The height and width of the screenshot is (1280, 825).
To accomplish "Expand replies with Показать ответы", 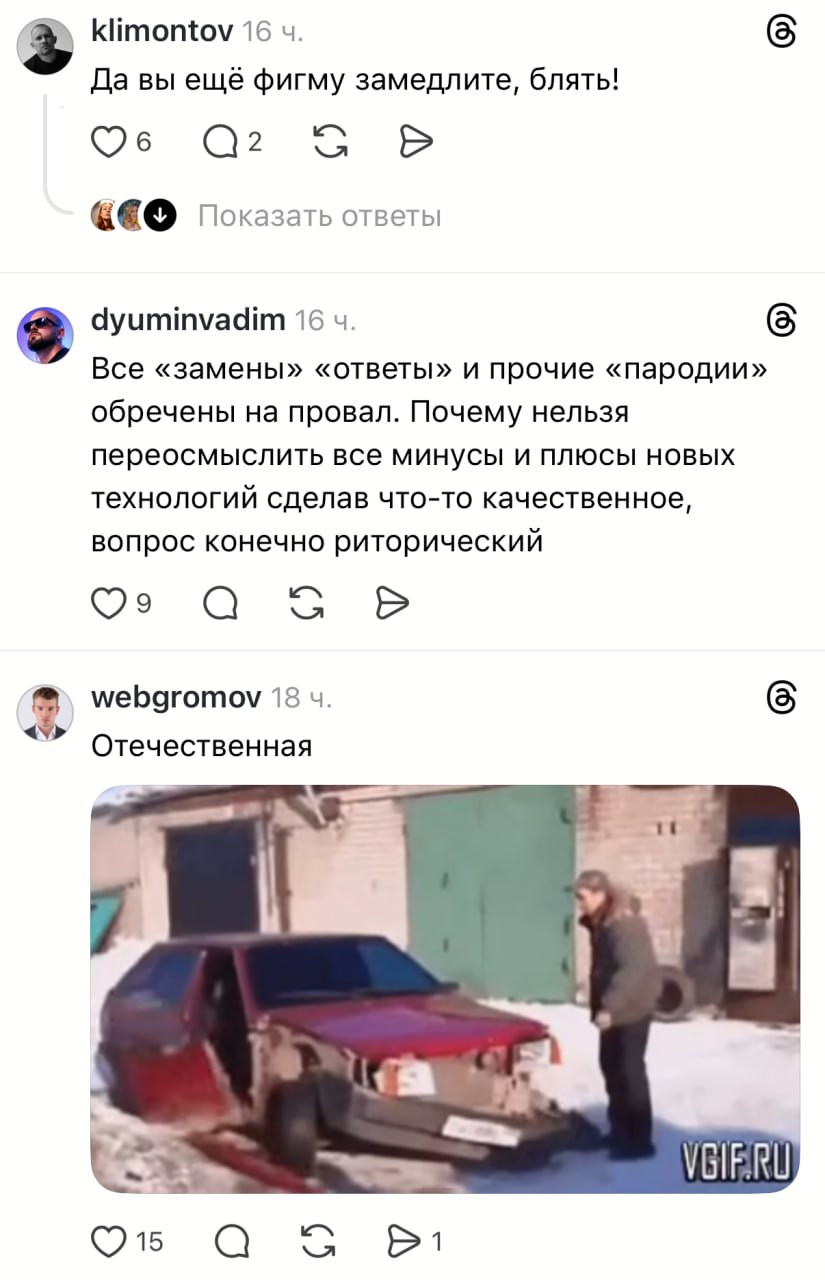I will [319, 215].
